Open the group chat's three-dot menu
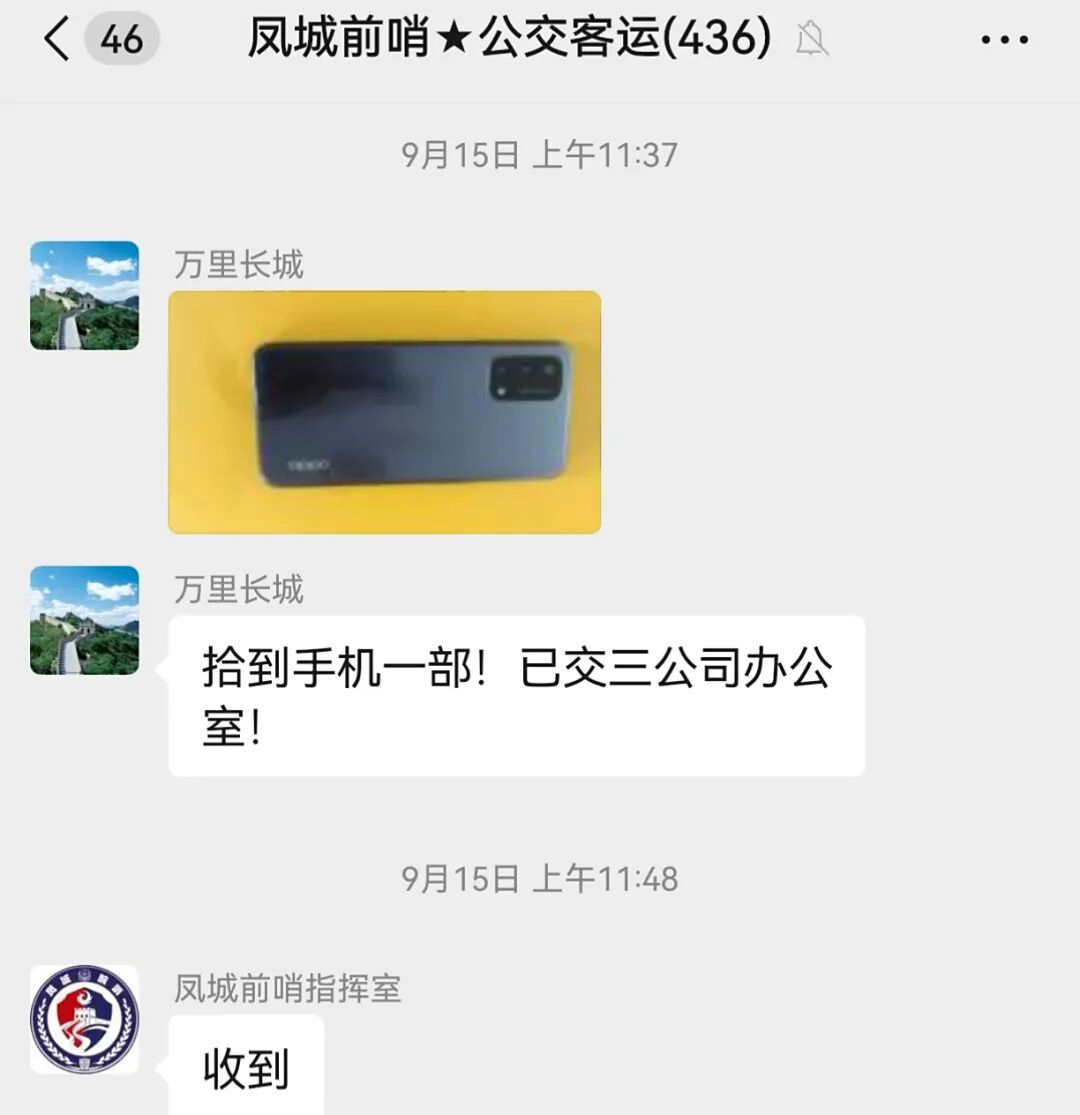This screenshot has width=1080, height=1115. [x=1004, y=40]
